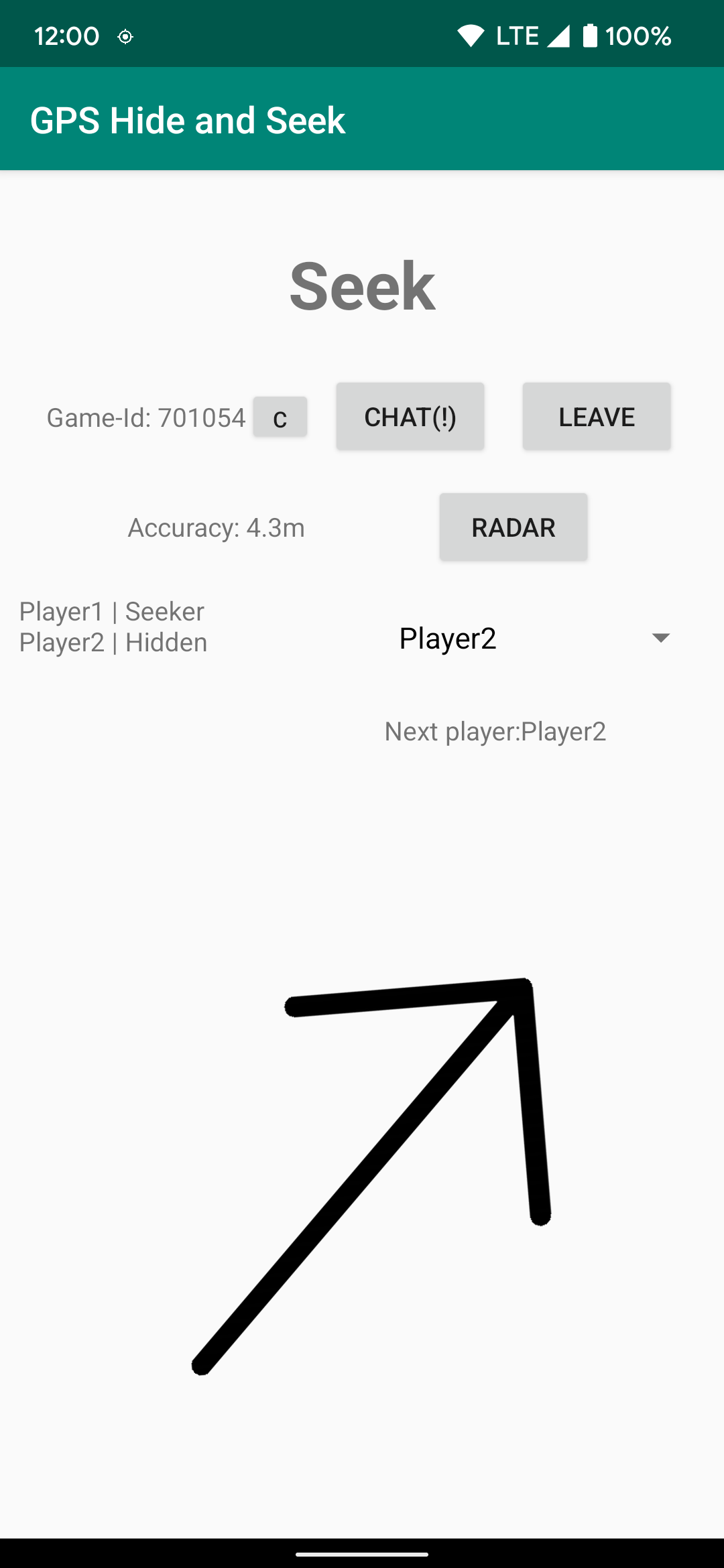
Task: Tap the clock showing 12:00
Action: click(67, 36)
